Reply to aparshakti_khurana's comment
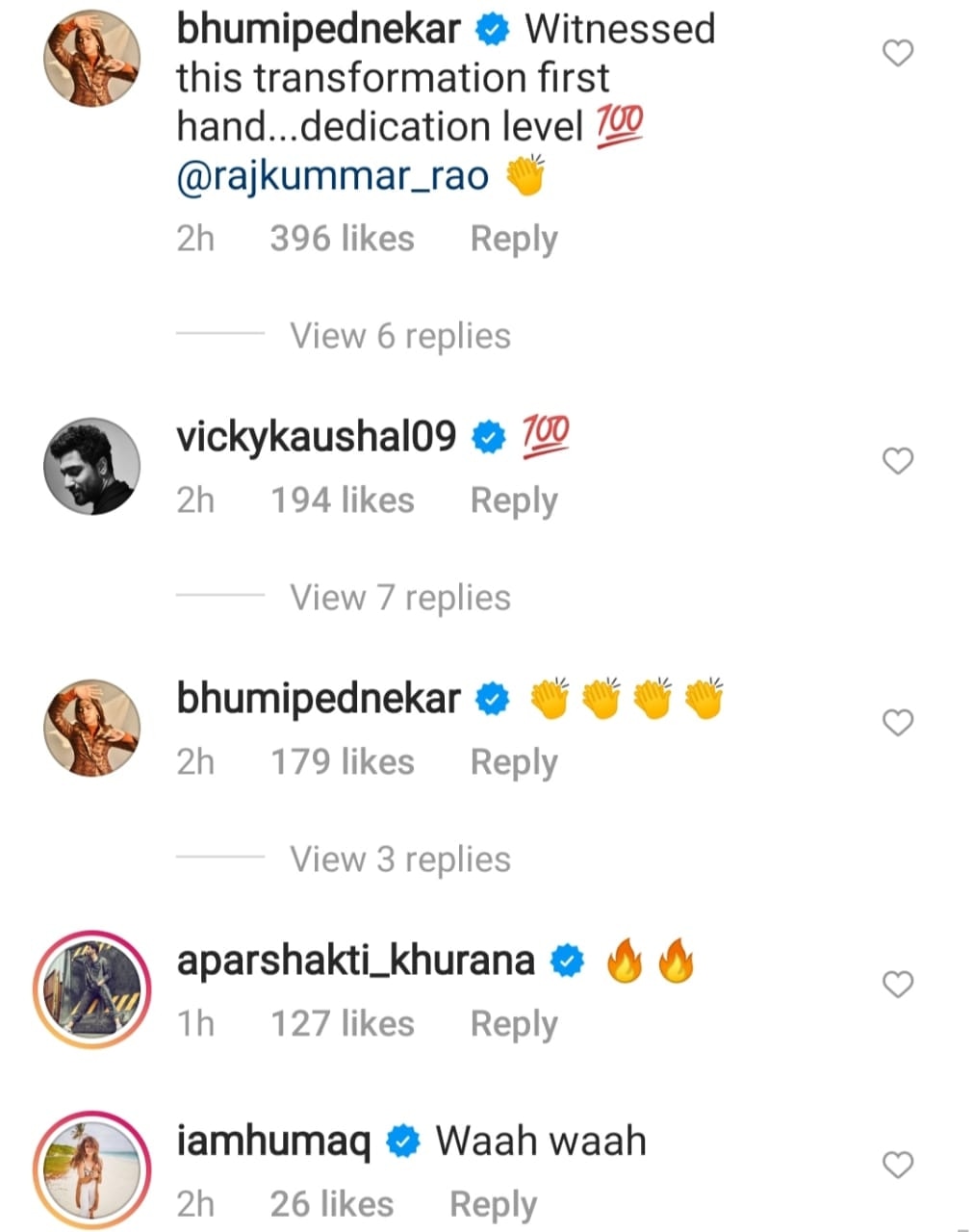The image size is (973, 1232). (x=513, y=1024)
